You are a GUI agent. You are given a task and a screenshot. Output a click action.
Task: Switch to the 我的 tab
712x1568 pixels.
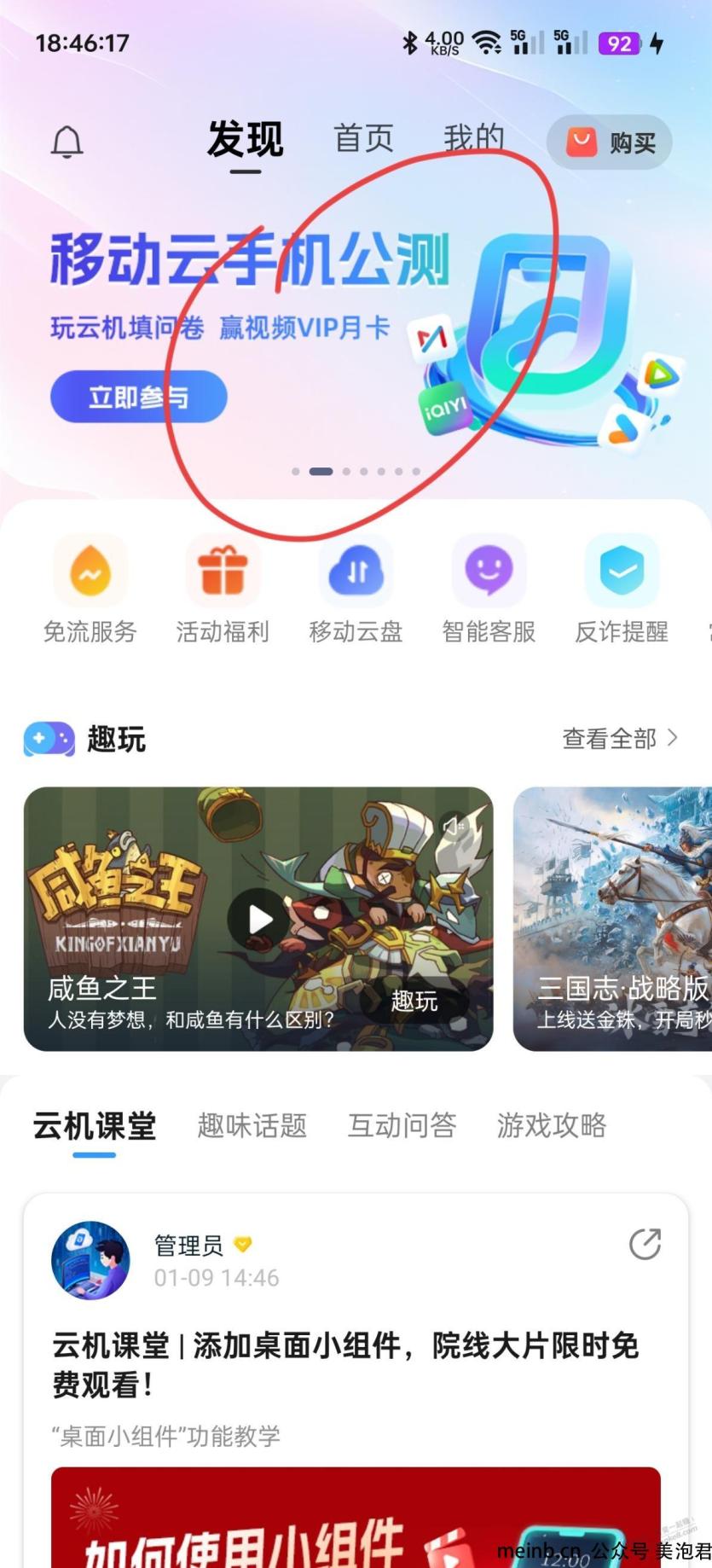pos(473,138)
